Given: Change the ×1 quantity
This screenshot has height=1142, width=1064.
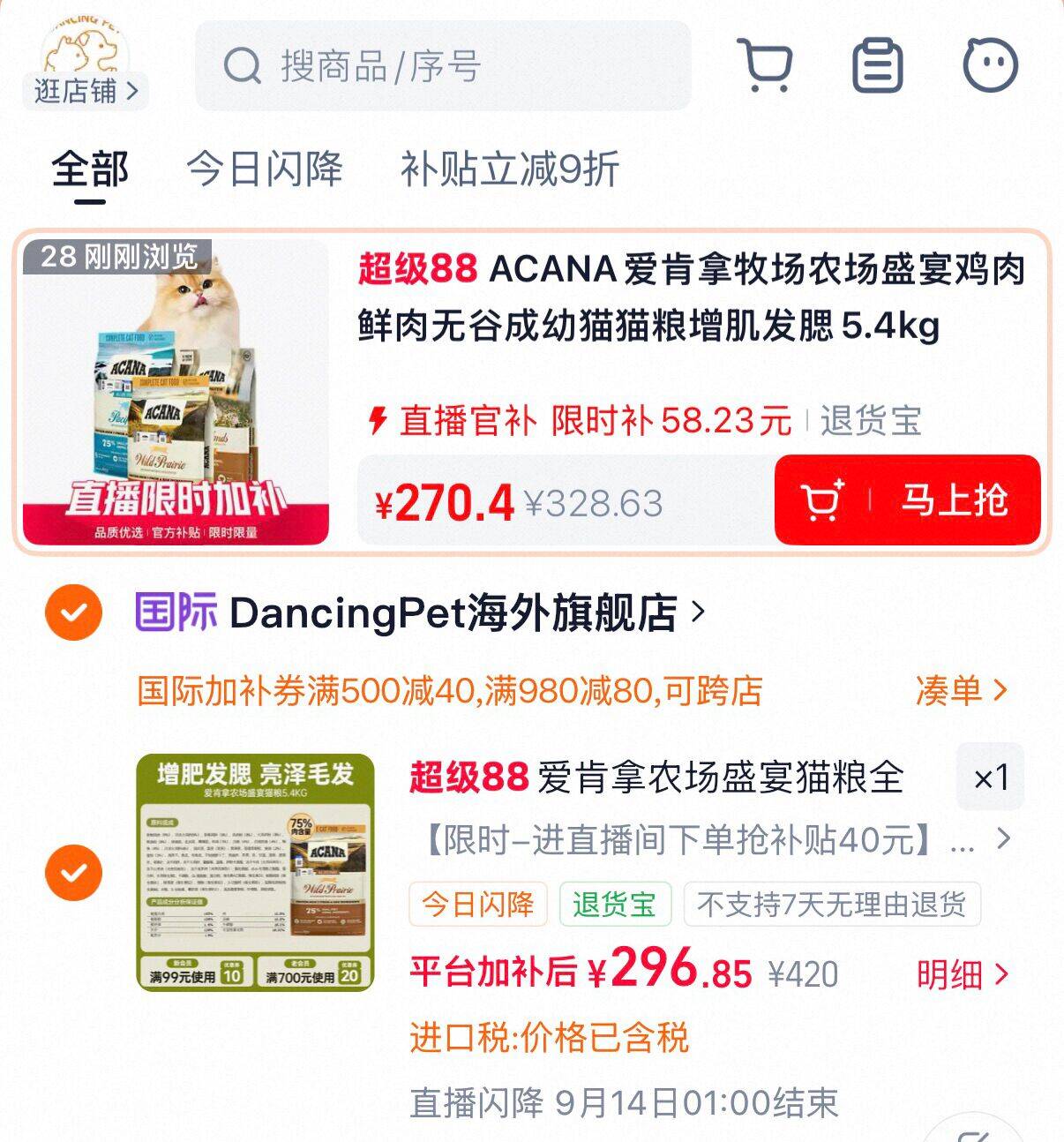Looking at the screenshot, I should coord(990,778).
